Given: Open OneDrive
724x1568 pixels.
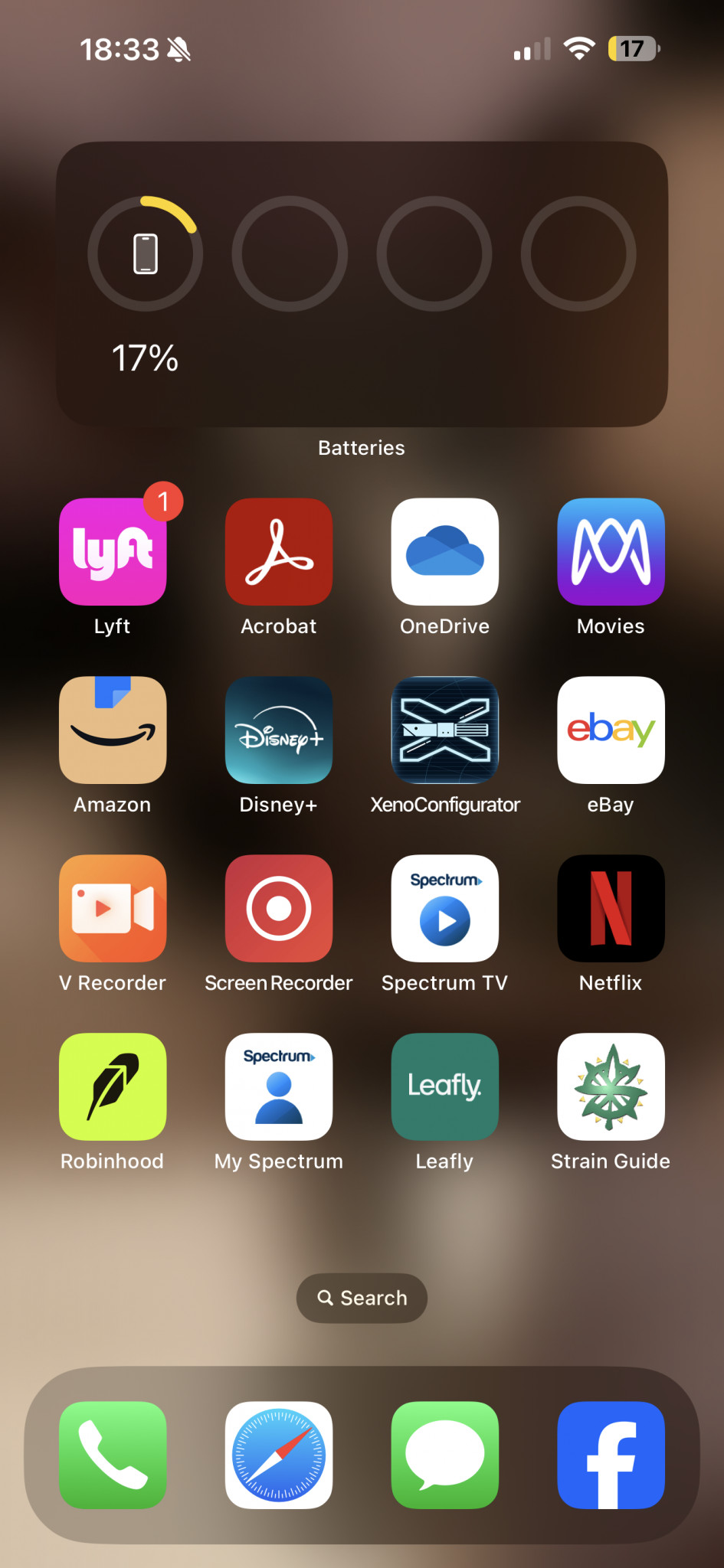Looking at the screenshot, I should pyautogui.click(x=445, y=552).
